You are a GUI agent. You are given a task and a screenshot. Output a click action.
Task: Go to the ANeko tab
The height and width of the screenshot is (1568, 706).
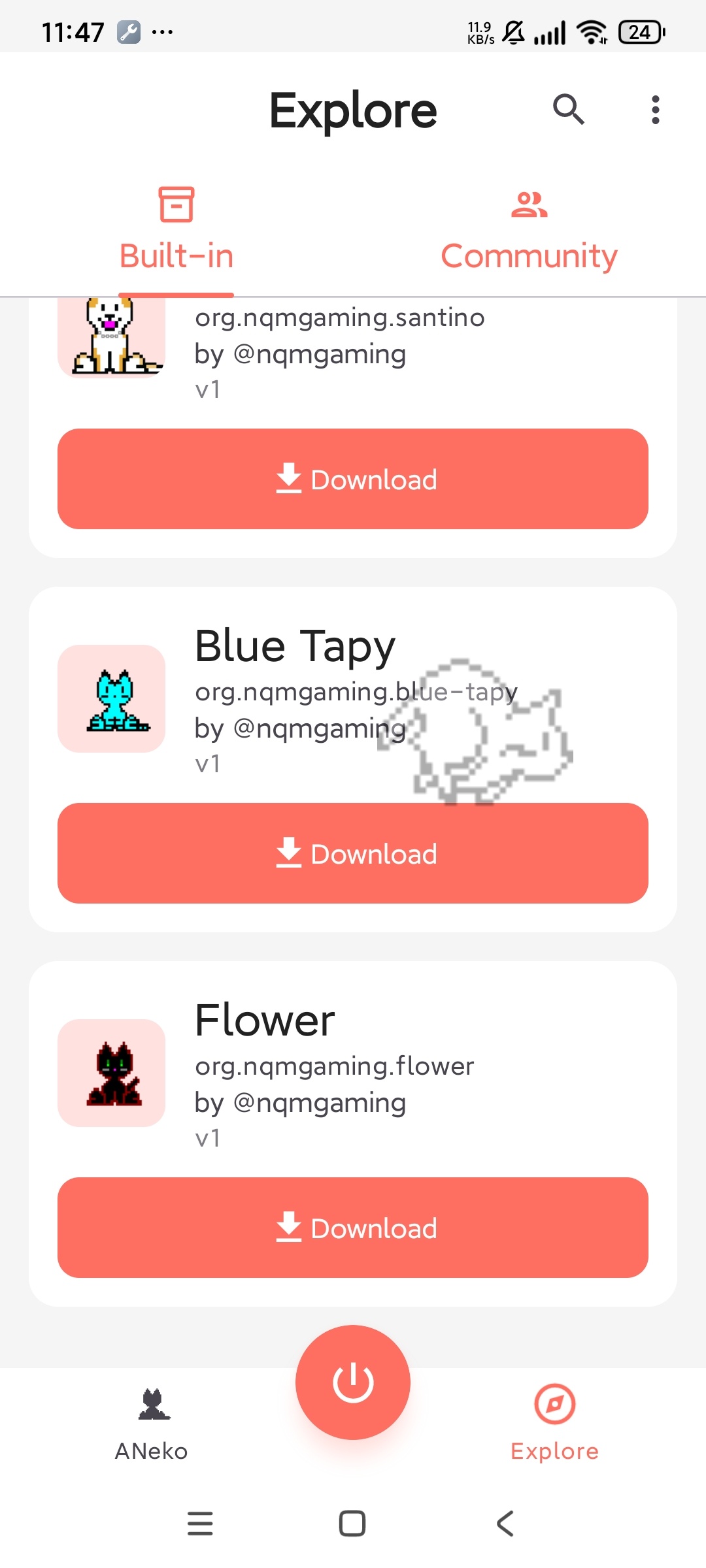[152, 1424]
